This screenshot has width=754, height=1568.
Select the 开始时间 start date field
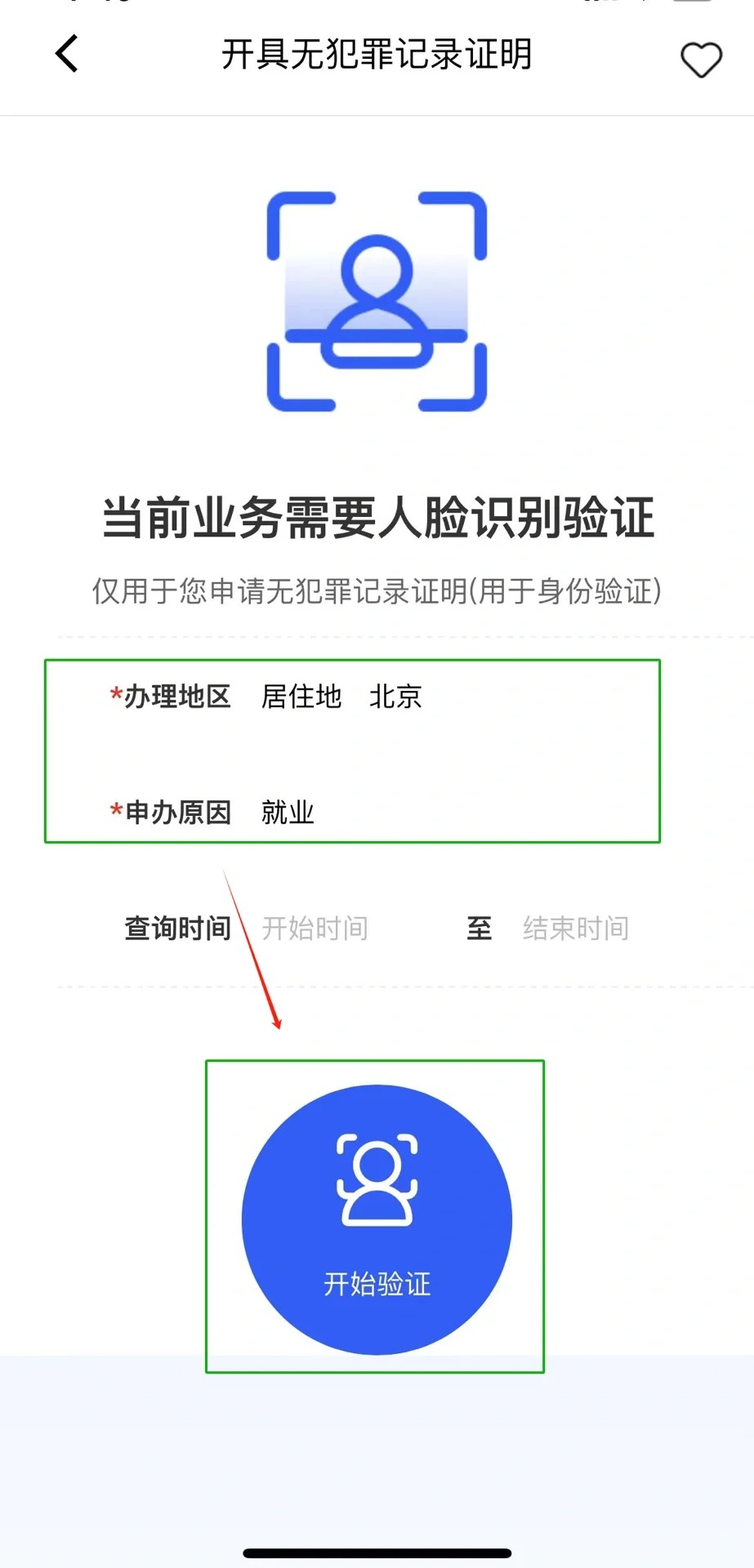315,929
